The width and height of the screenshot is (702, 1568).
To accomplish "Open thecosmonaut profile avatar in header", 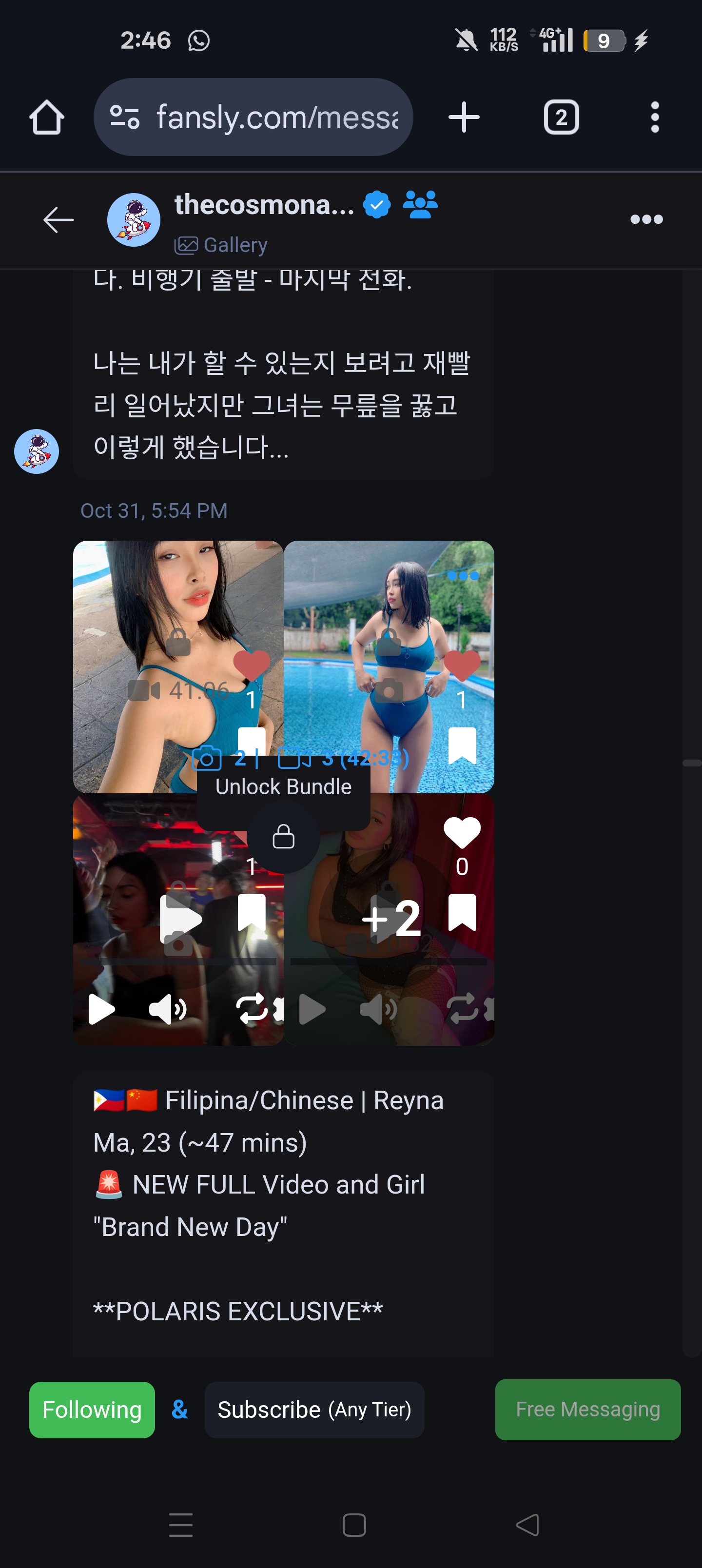I will 134,220.
